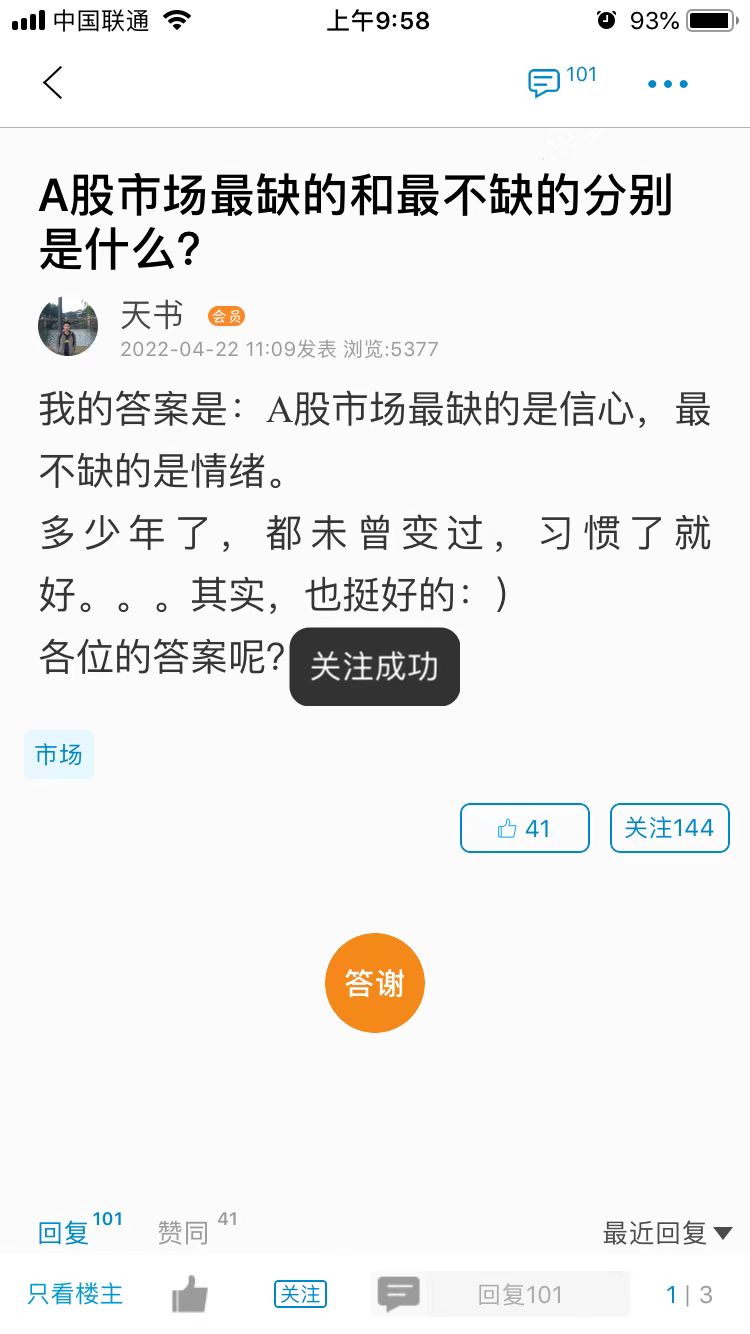The width and height of the screenshot is (750, 1334).
Task: Open the 最近回复 sort dropdown
Action: pyautogui.click(x=667, y=1233)
